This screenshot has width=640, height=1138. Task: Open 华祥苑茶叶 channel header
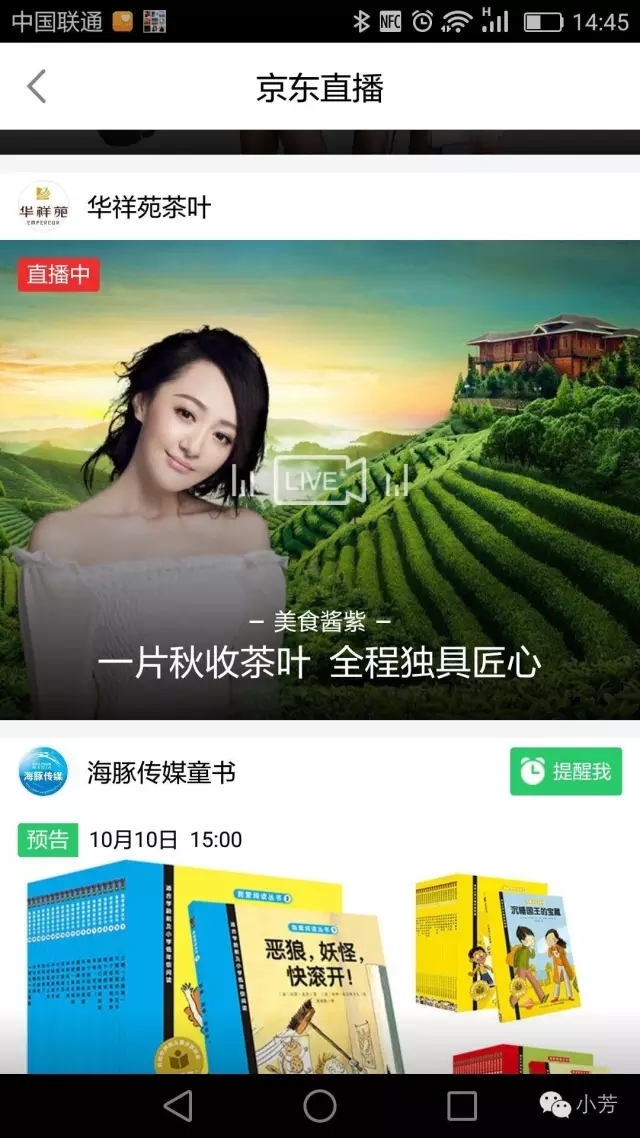(x=150, y=207)
